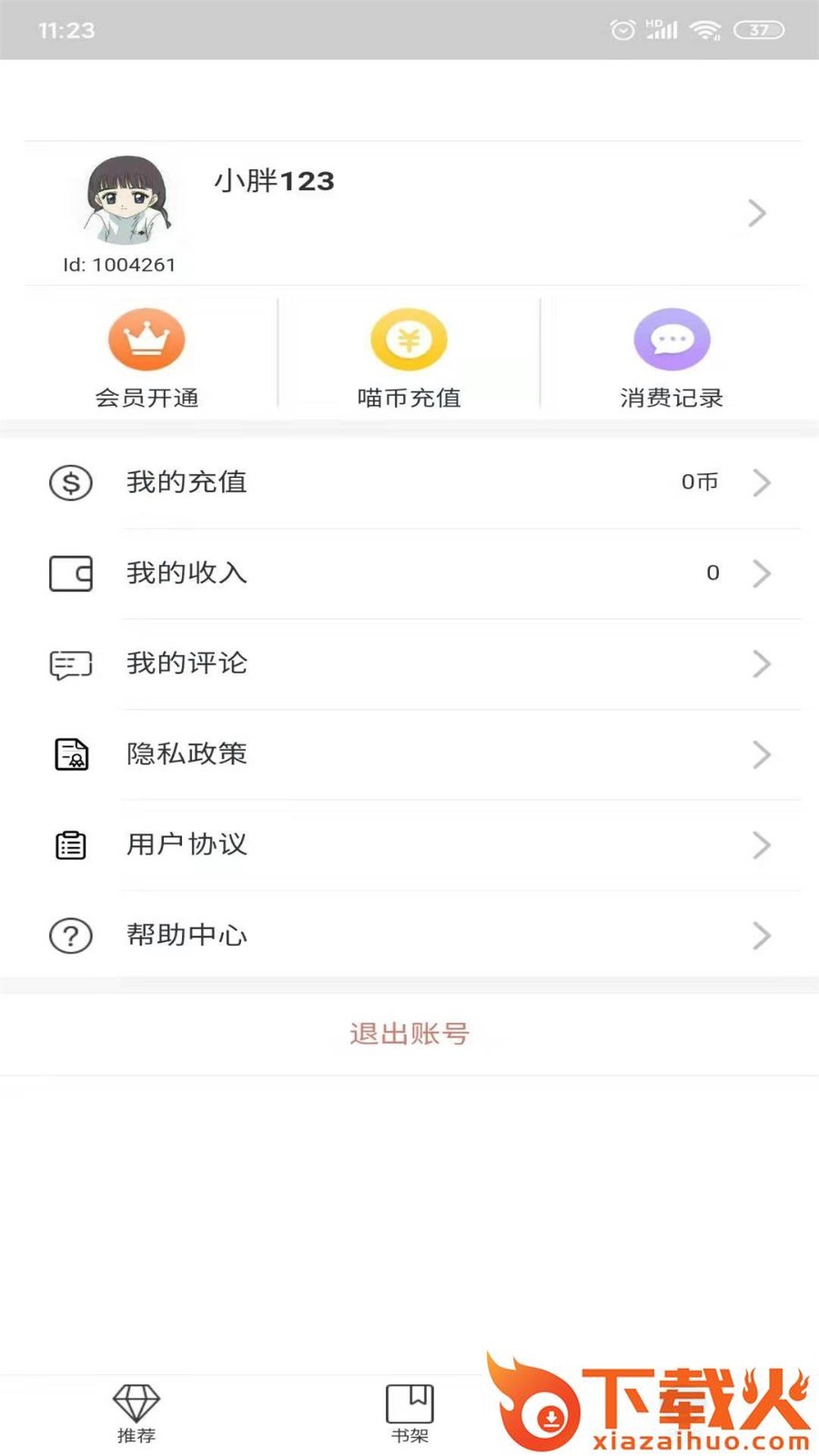The width and height of the screenshot is (819, 1456).
Task: View 我的评论 comments
Action: click(409, 663)
